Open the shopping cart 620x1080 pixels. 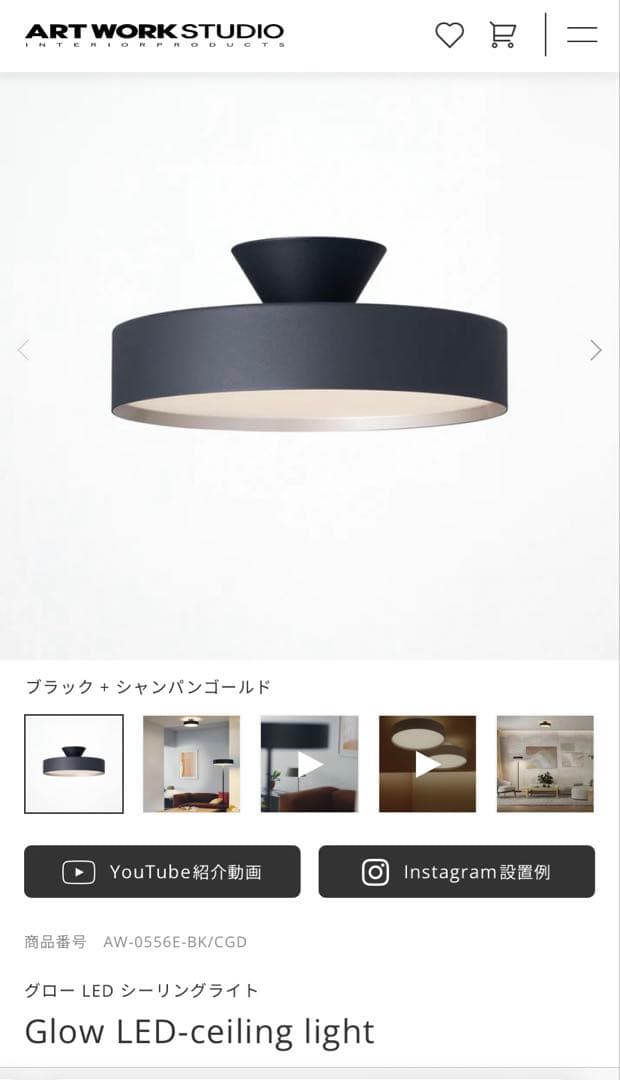pos(502,35)
